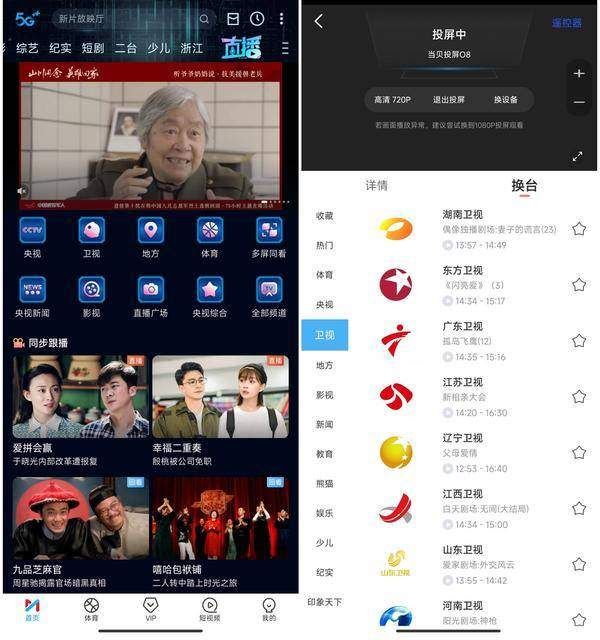Open the 多屏同看 category
The image size is (600, 640).
(x=269, y=238)
